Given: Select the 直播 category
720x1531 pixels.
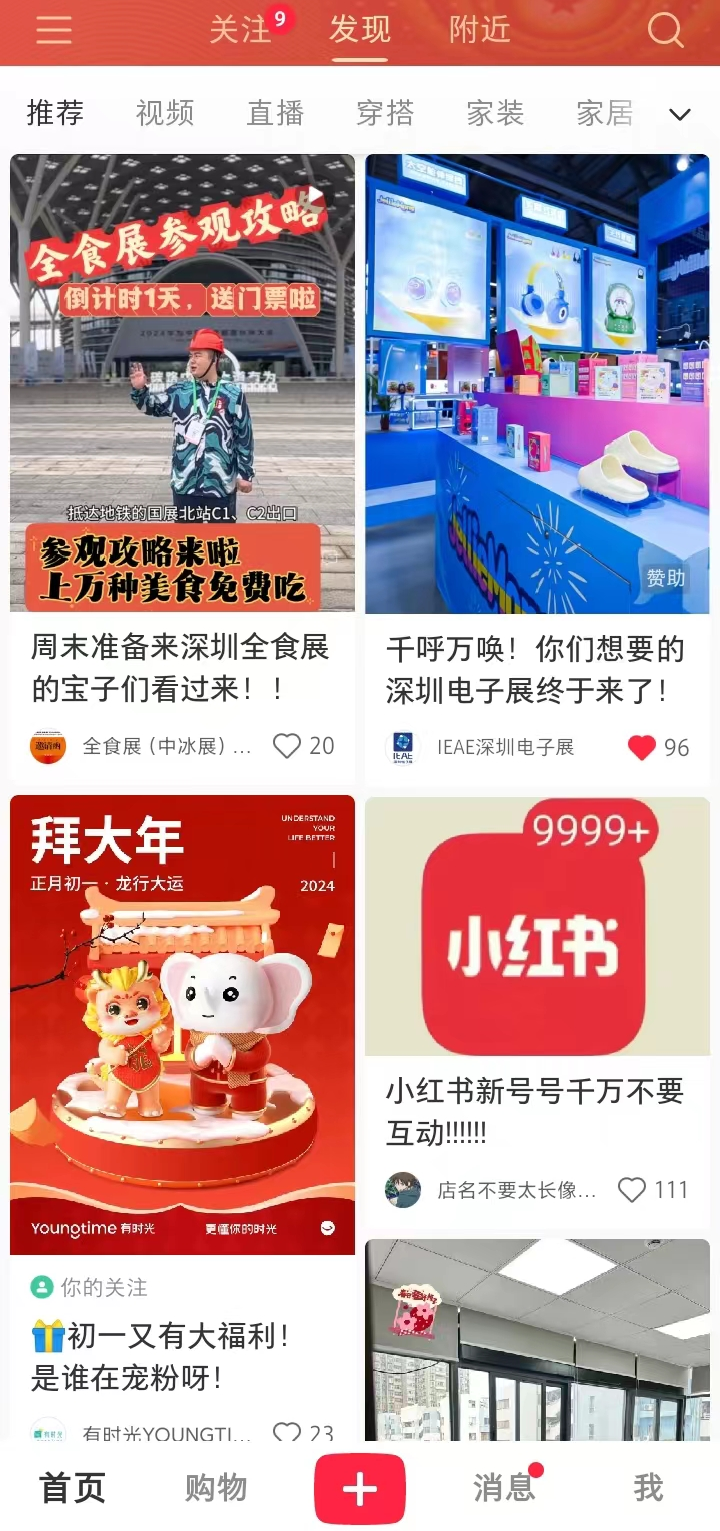Looking at the screenshot, I should (275, 114).
